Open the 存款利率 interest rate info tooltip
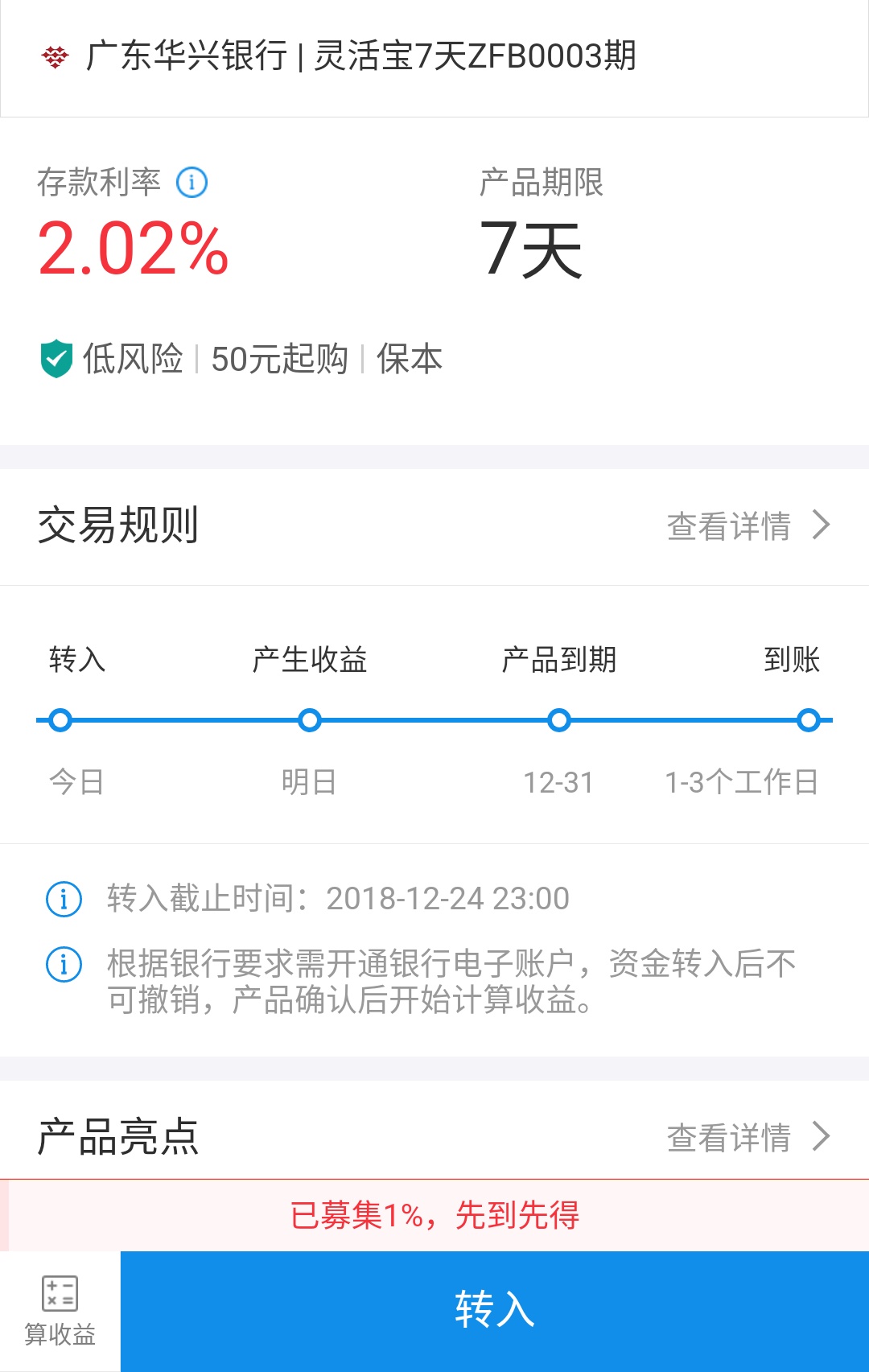Image resolution: width=869 pixels, height=1372 pixels. tap(192, 183)
